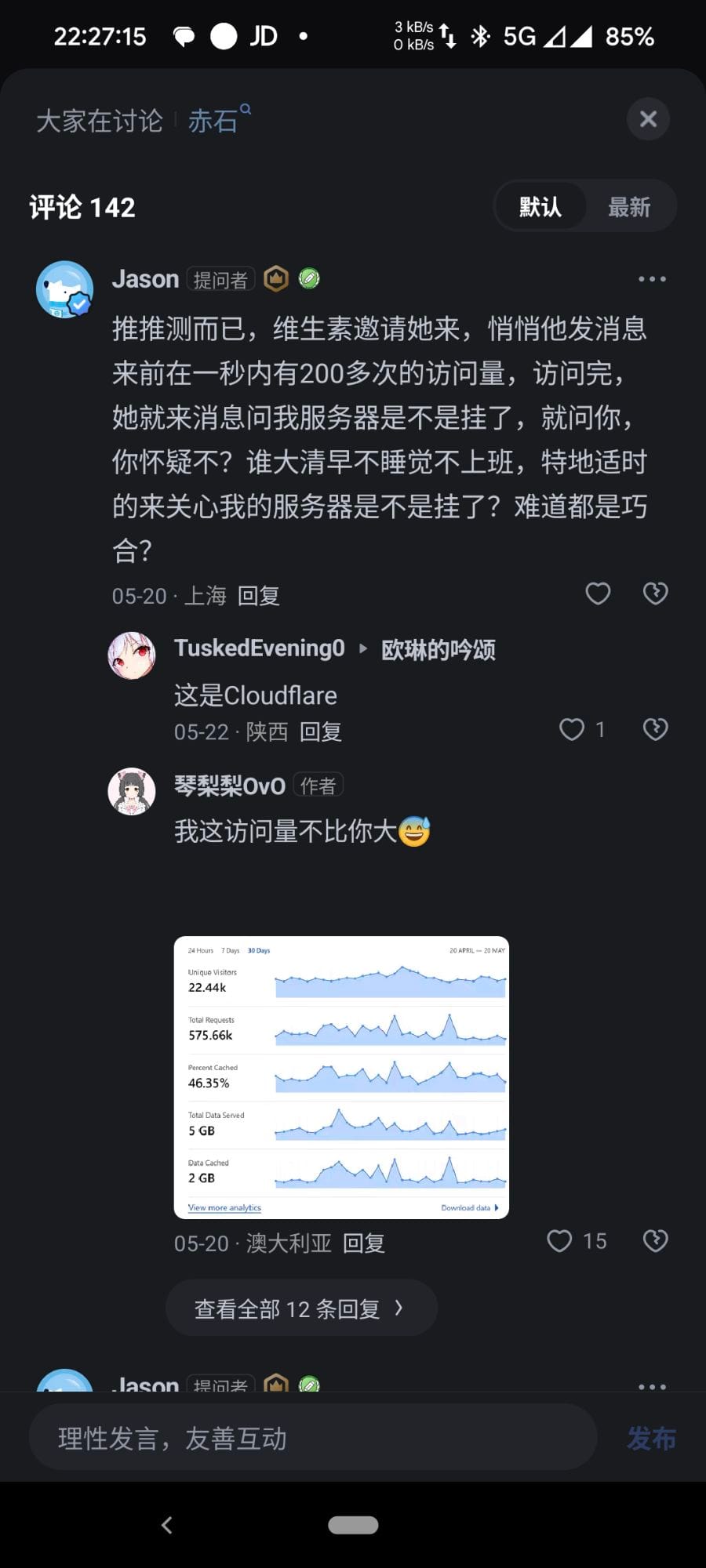
Task: Close the comments panel
Action: (648, 119)
